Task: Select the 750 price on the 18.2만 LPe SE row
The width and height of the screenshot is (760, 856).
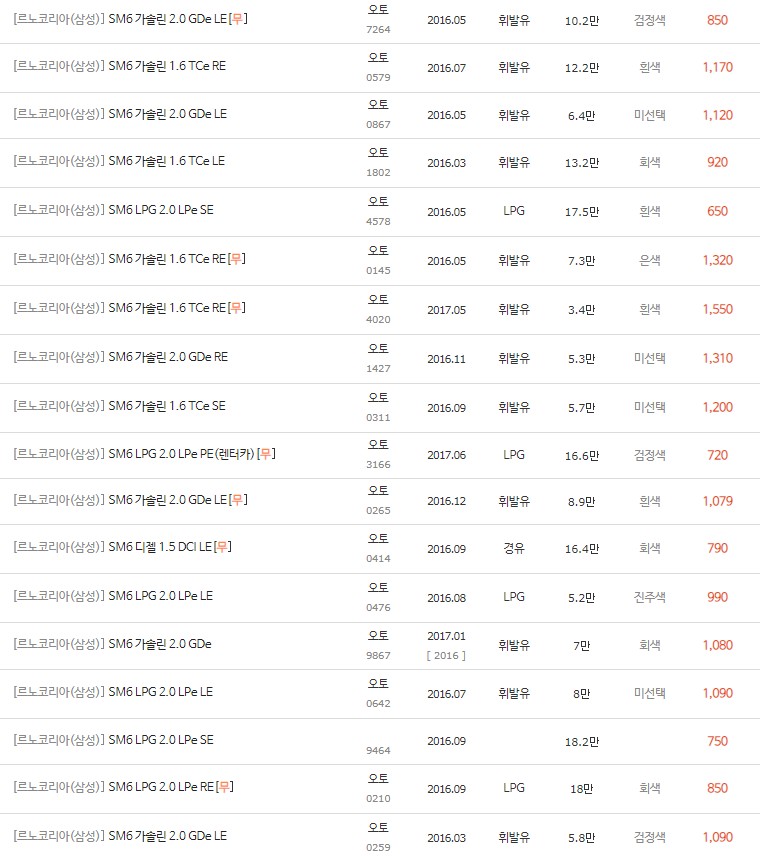Action: coord(717,741)
